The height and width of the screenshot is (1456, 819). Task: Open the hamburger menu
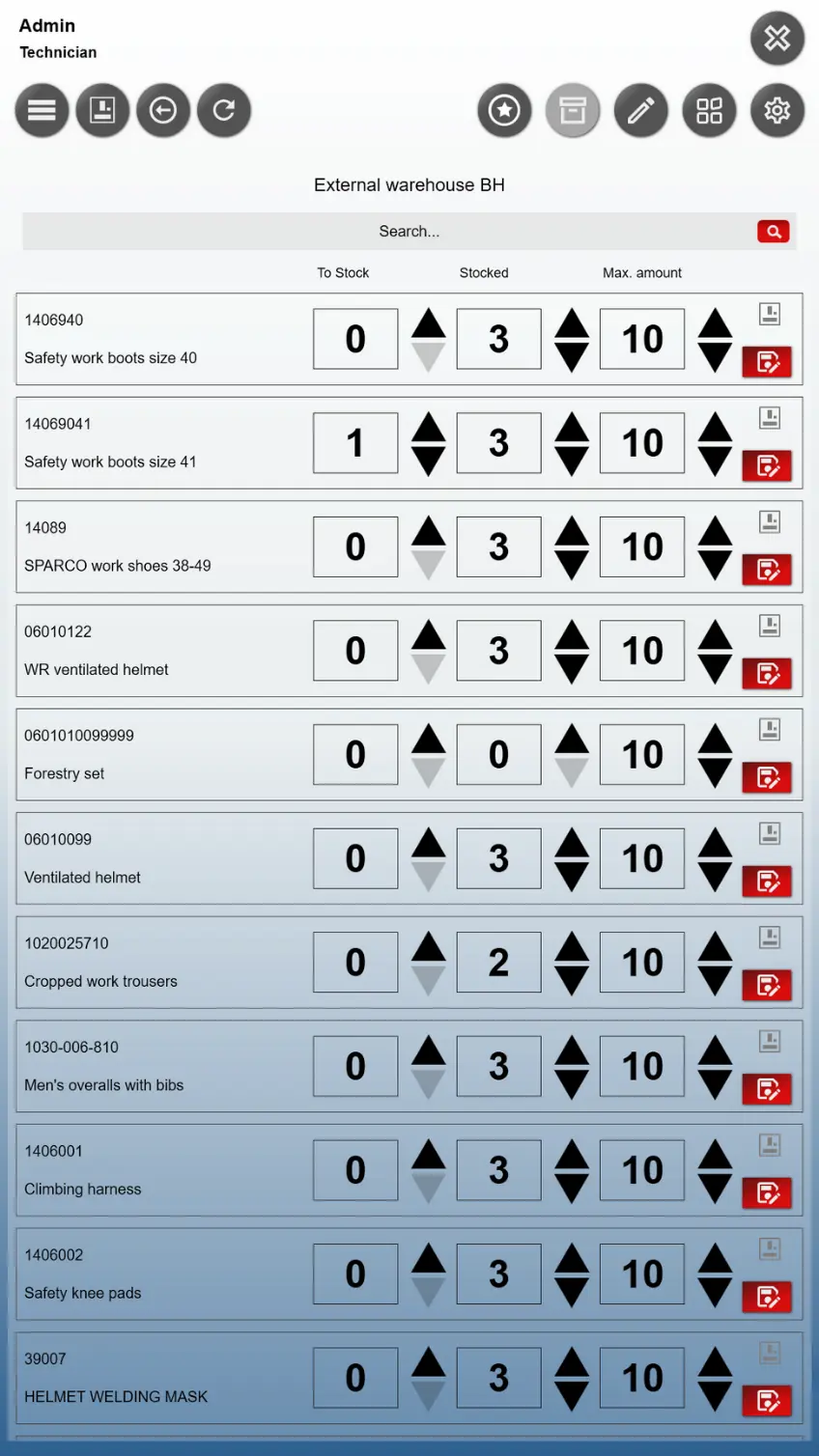(x=42, y=111)
